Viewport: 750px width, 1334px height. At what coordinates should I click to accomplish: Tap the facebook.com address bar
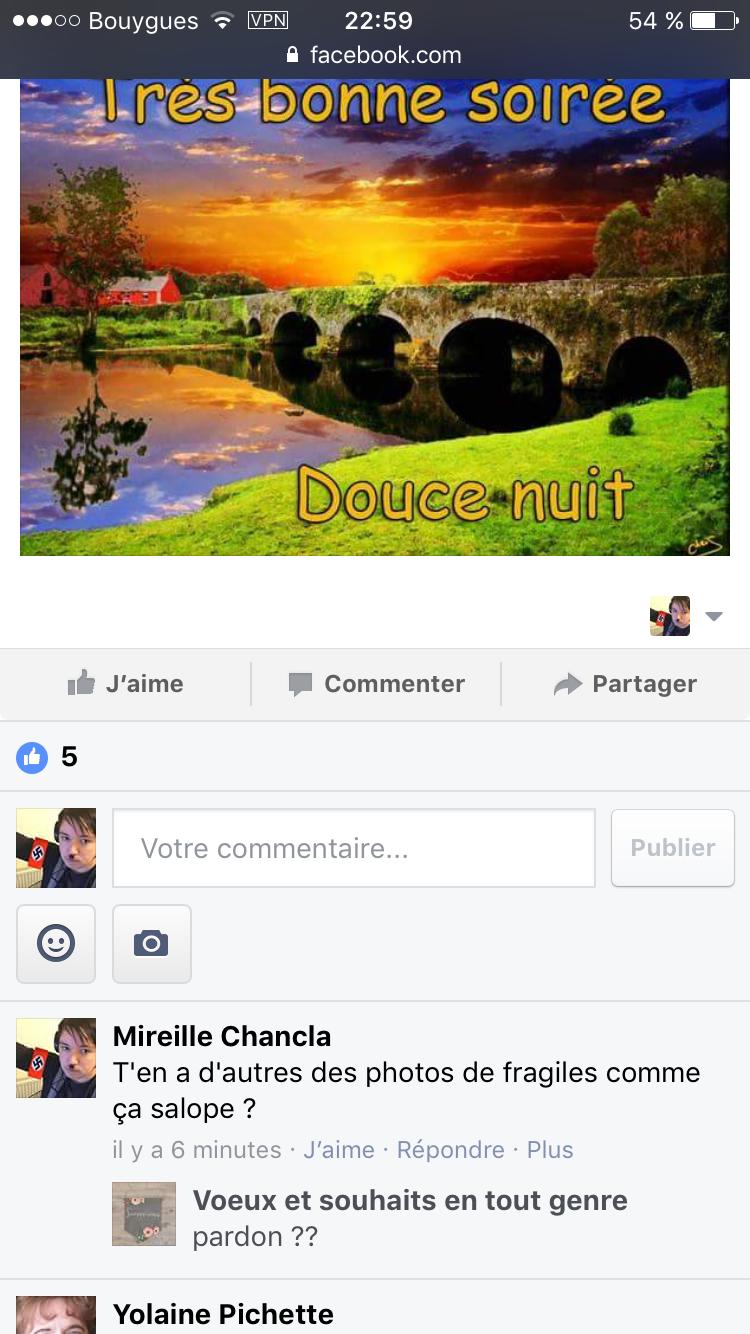tap(375, 55)
